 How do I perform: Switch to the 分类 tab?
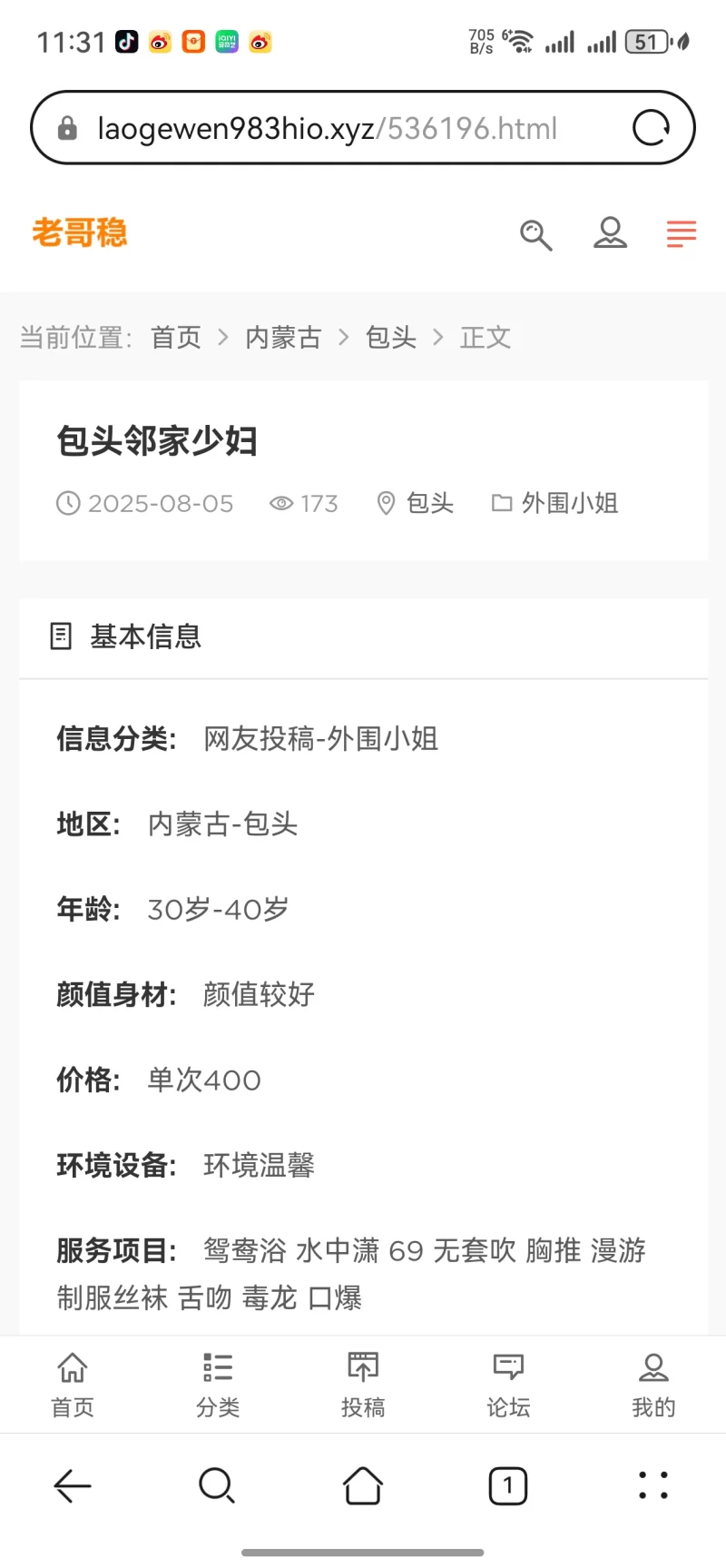[x=218, y=1385]
